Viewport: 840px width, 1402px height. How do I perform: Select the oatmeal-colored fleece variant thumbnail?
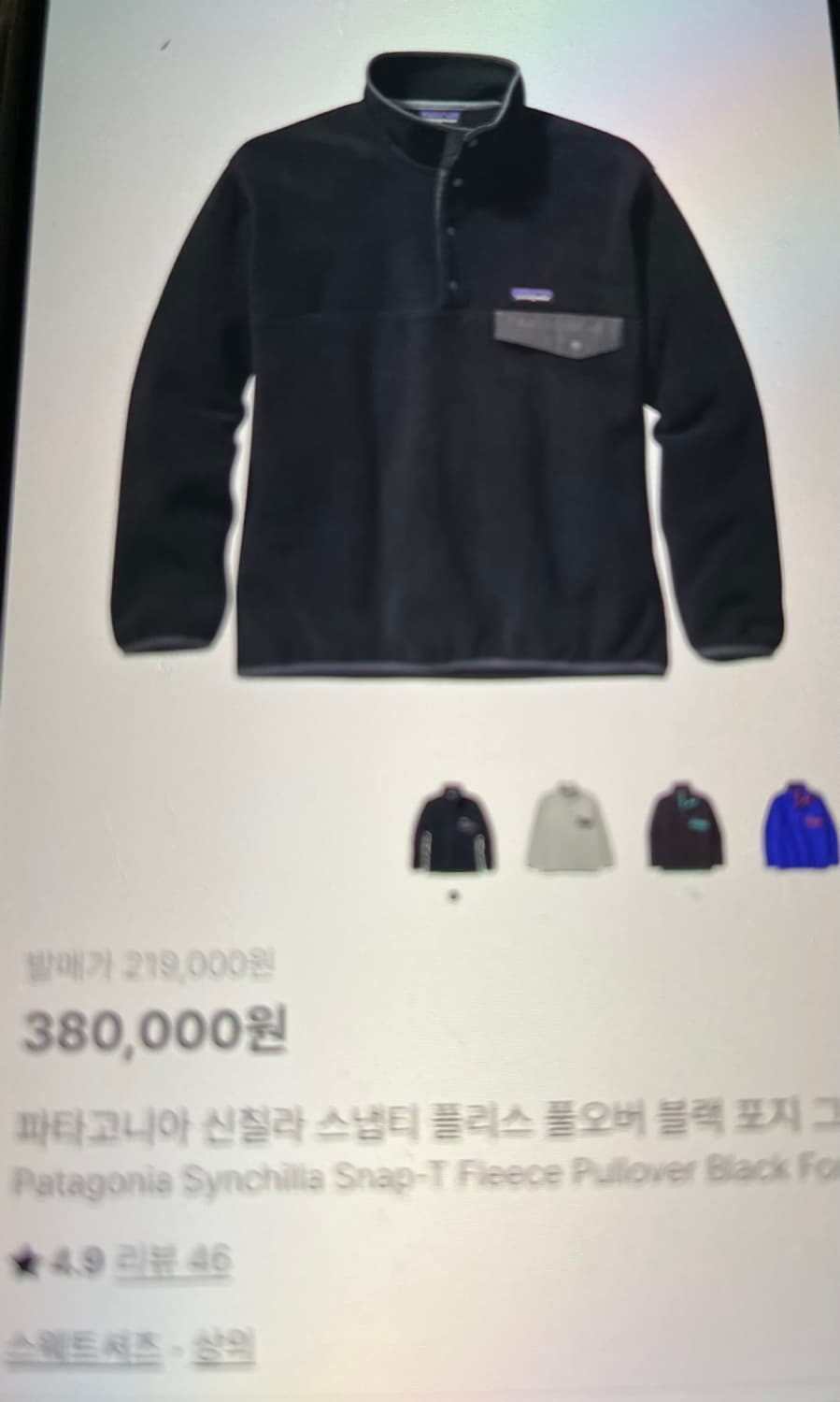pos(569,827)
